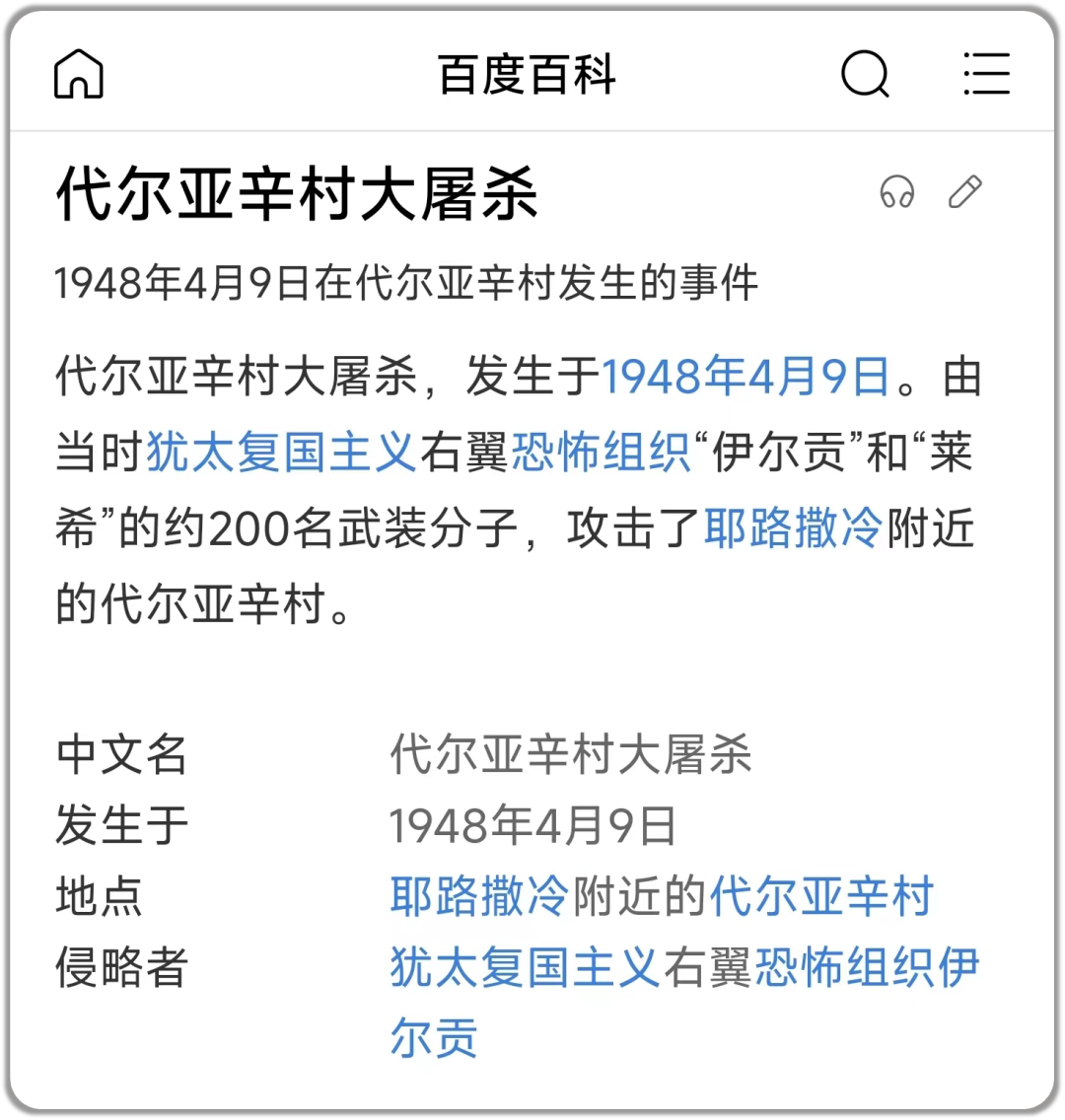Tap the 百度百科 title bar
This screenshot has height=1120, width=1065.
(x=526, y=73)
